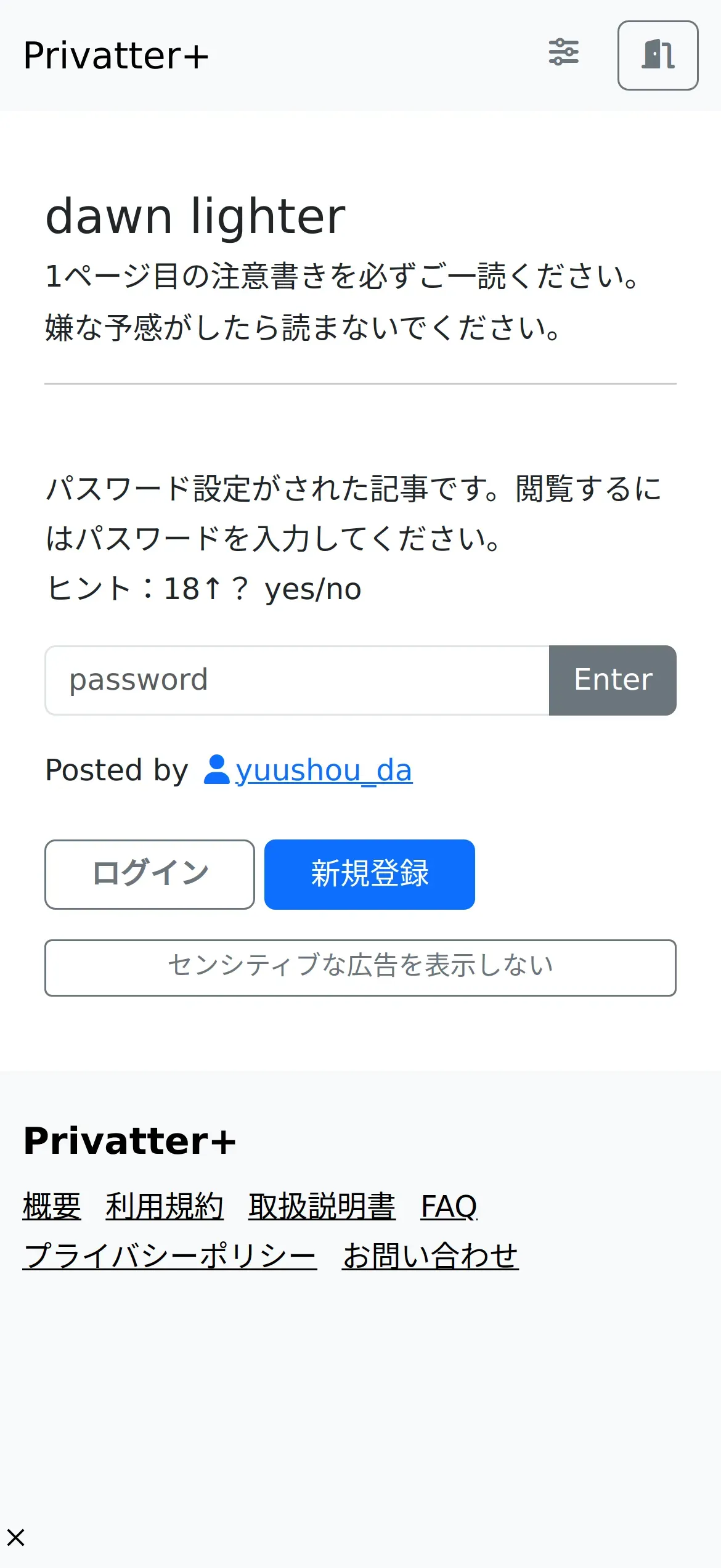Choose センシティブな広告を表示しない option

tap(360, 968)
